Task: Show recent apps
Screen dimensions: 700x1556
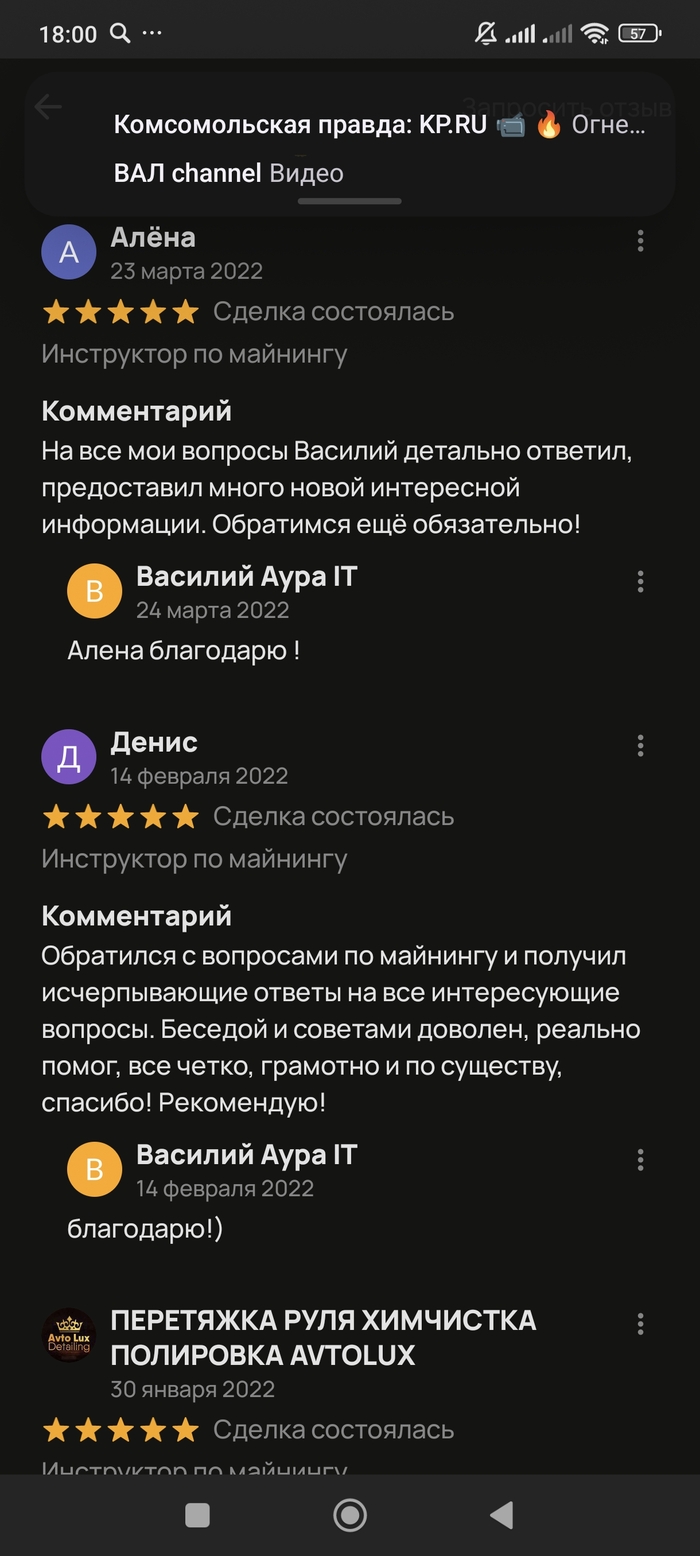Action: click(198, 1515)
